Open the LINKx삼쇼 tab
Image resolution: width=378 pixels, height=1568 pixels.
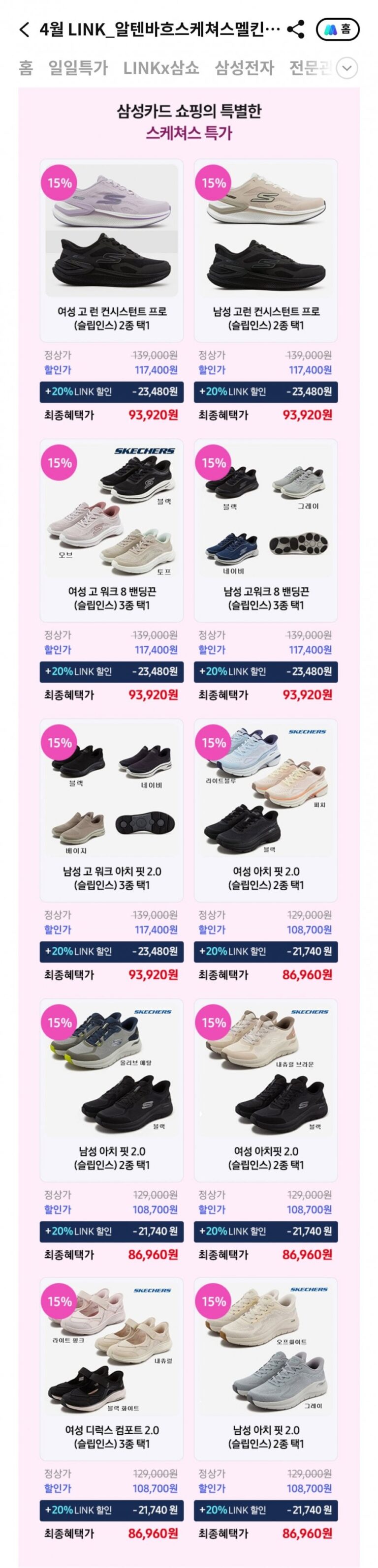[x=160, y=67]
